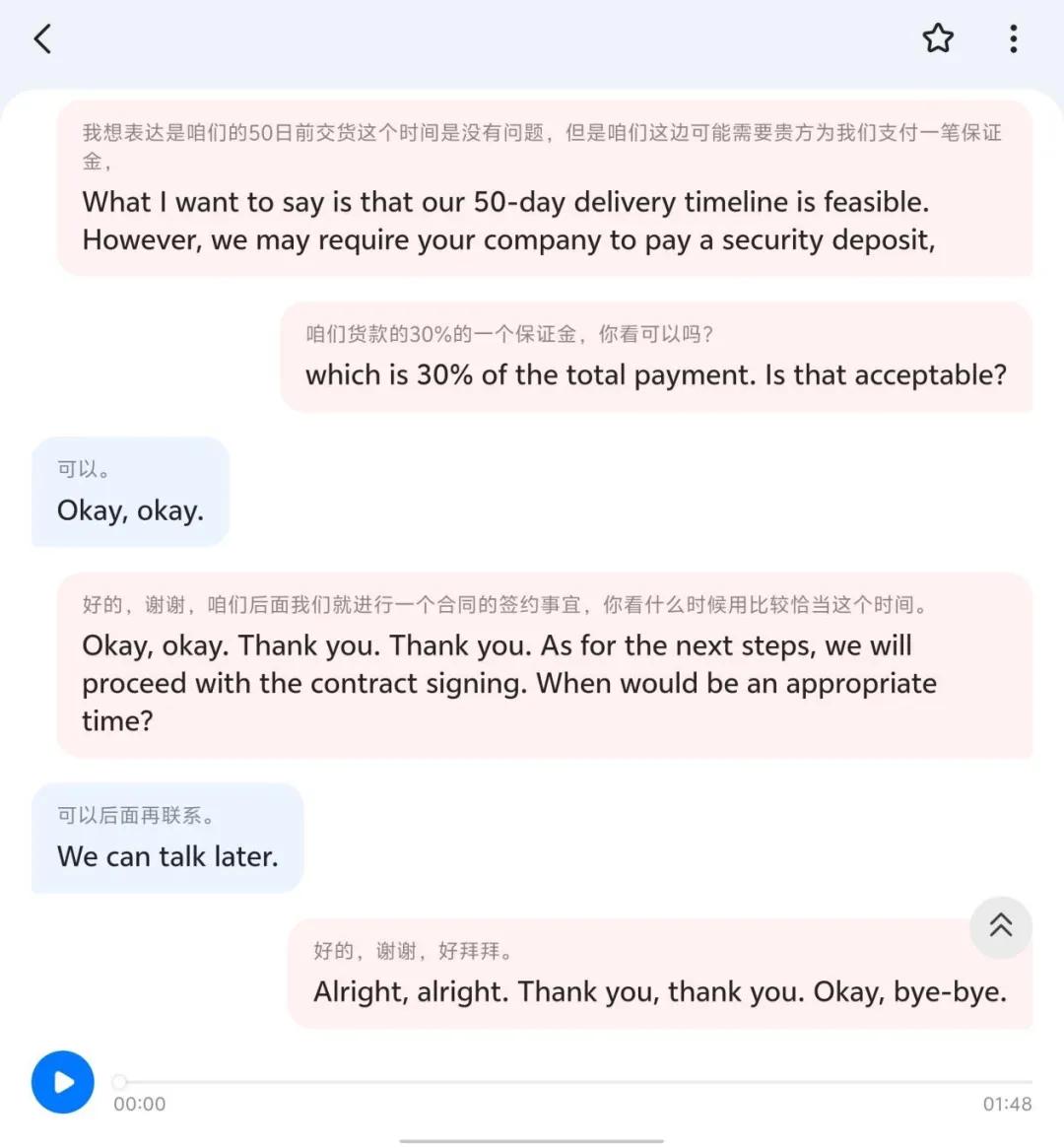Toggle favorite status using the star
The image size is (1064, 1148).
[x=938, y=38]
